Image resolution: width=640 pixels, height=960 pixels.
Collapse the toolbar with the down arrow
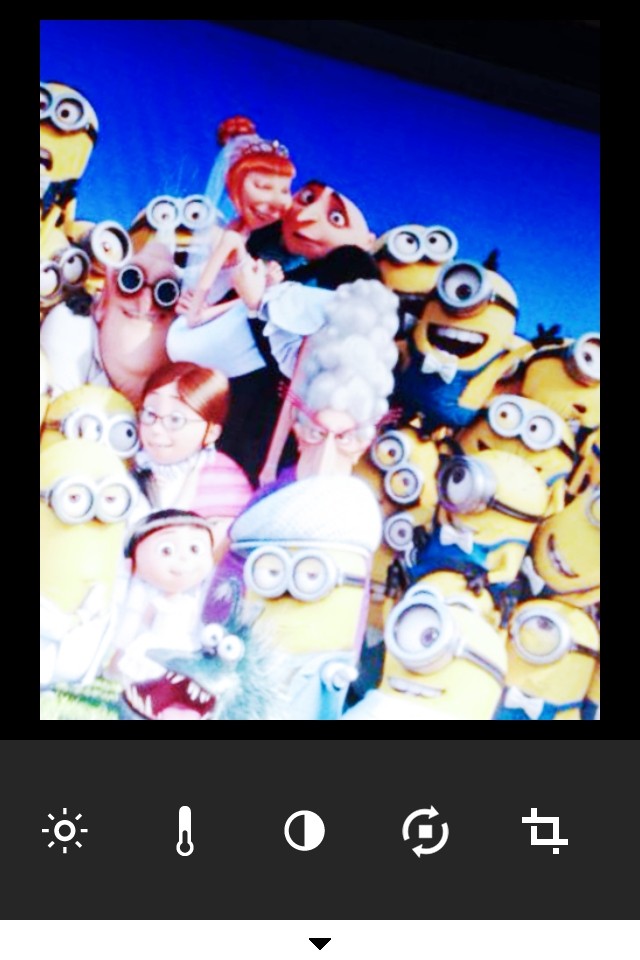coord(320,943)
